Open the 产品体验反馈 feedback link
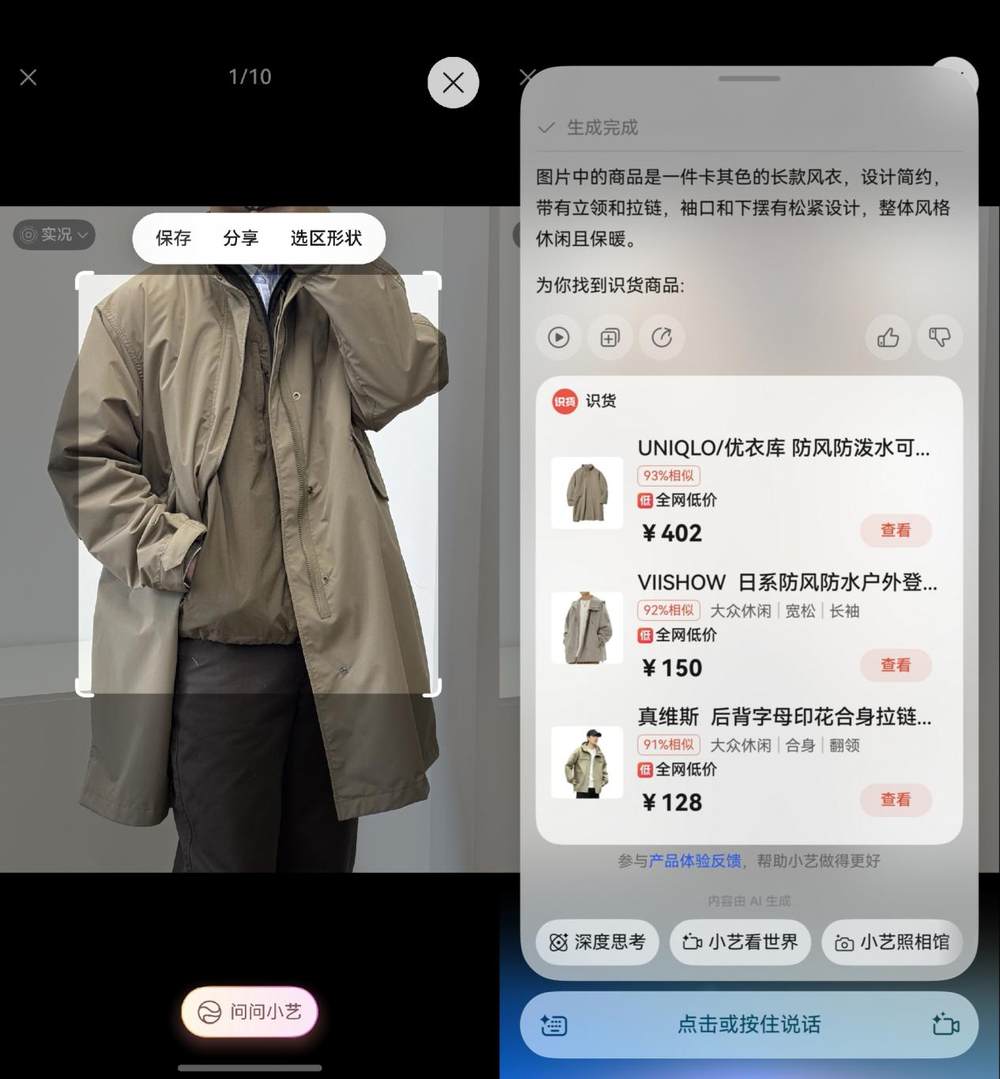Viewport: 1000px width, 1079px height. point(695,861)
